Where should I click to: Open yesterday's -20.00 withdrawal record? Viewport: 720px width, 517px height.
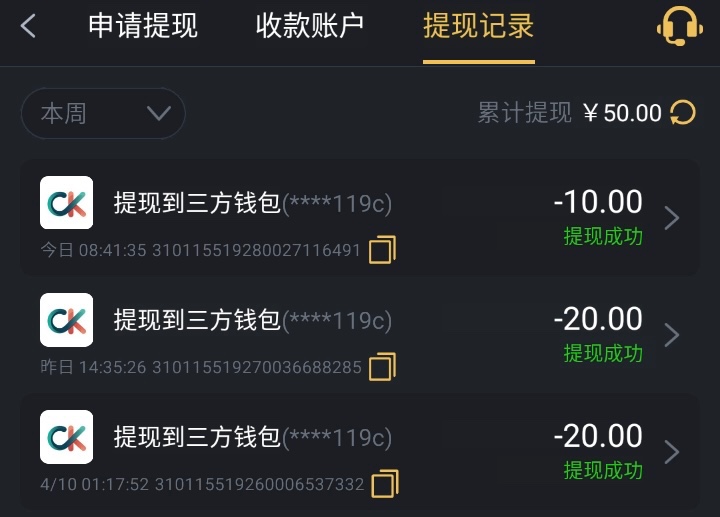pos(671,335)
